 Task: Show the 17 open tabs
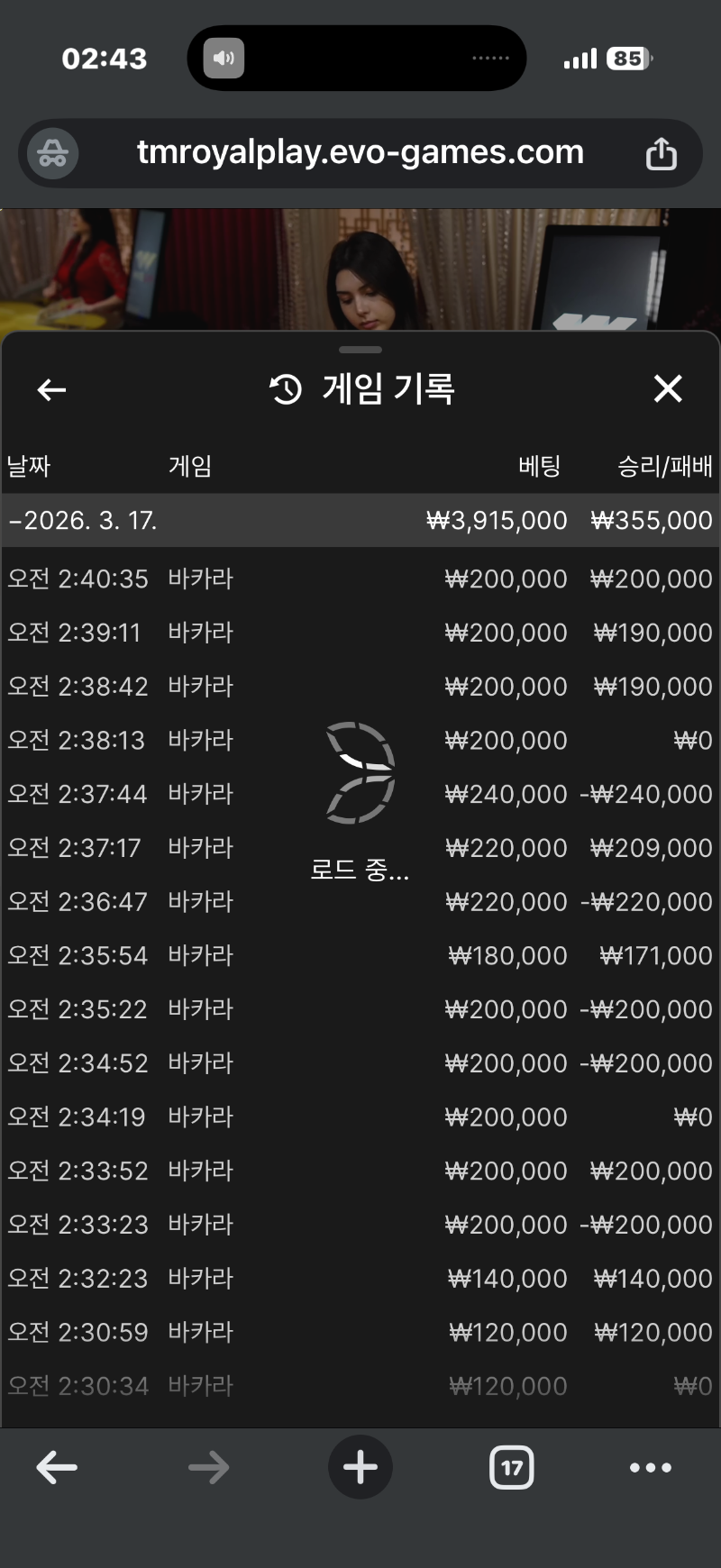(511, 1467)
